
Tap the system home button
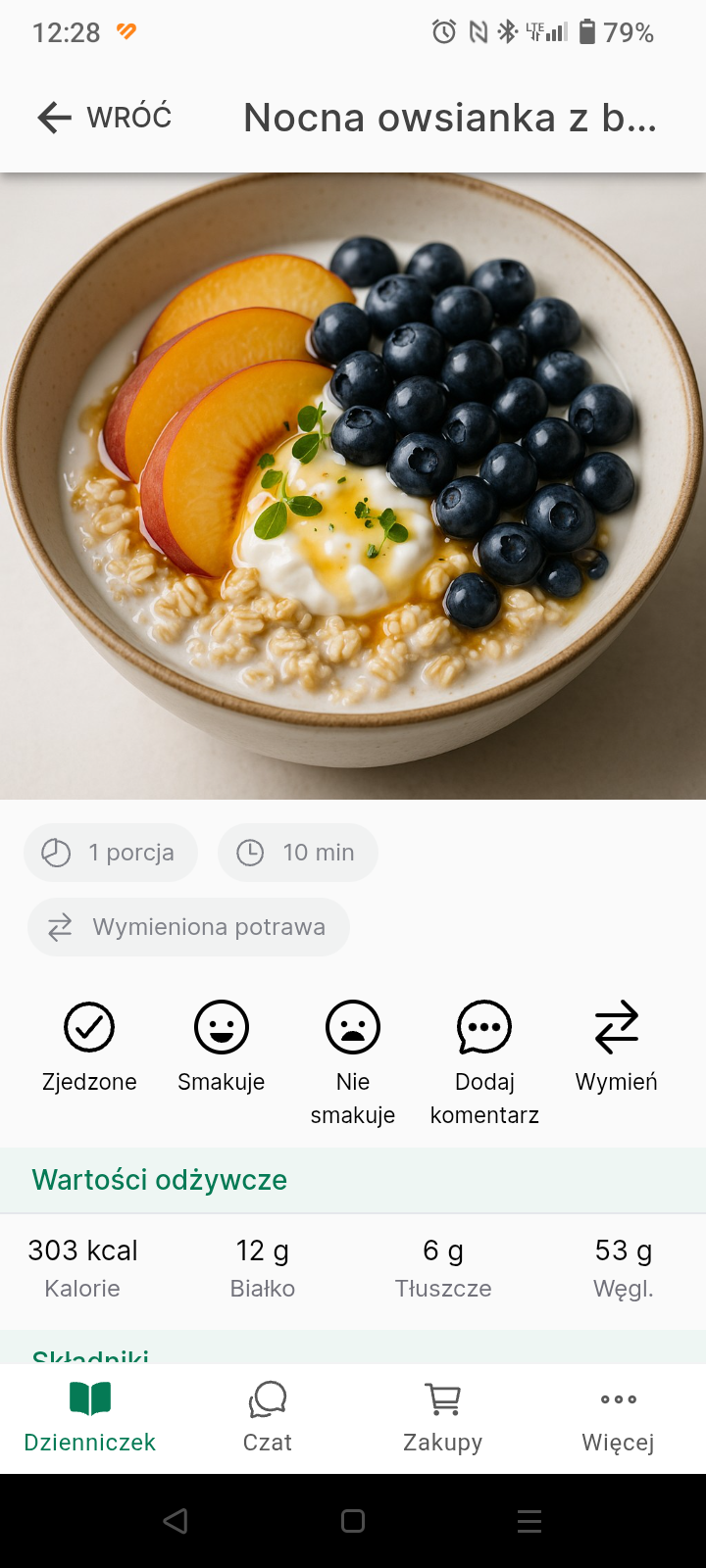click(x=353, y=1521)
